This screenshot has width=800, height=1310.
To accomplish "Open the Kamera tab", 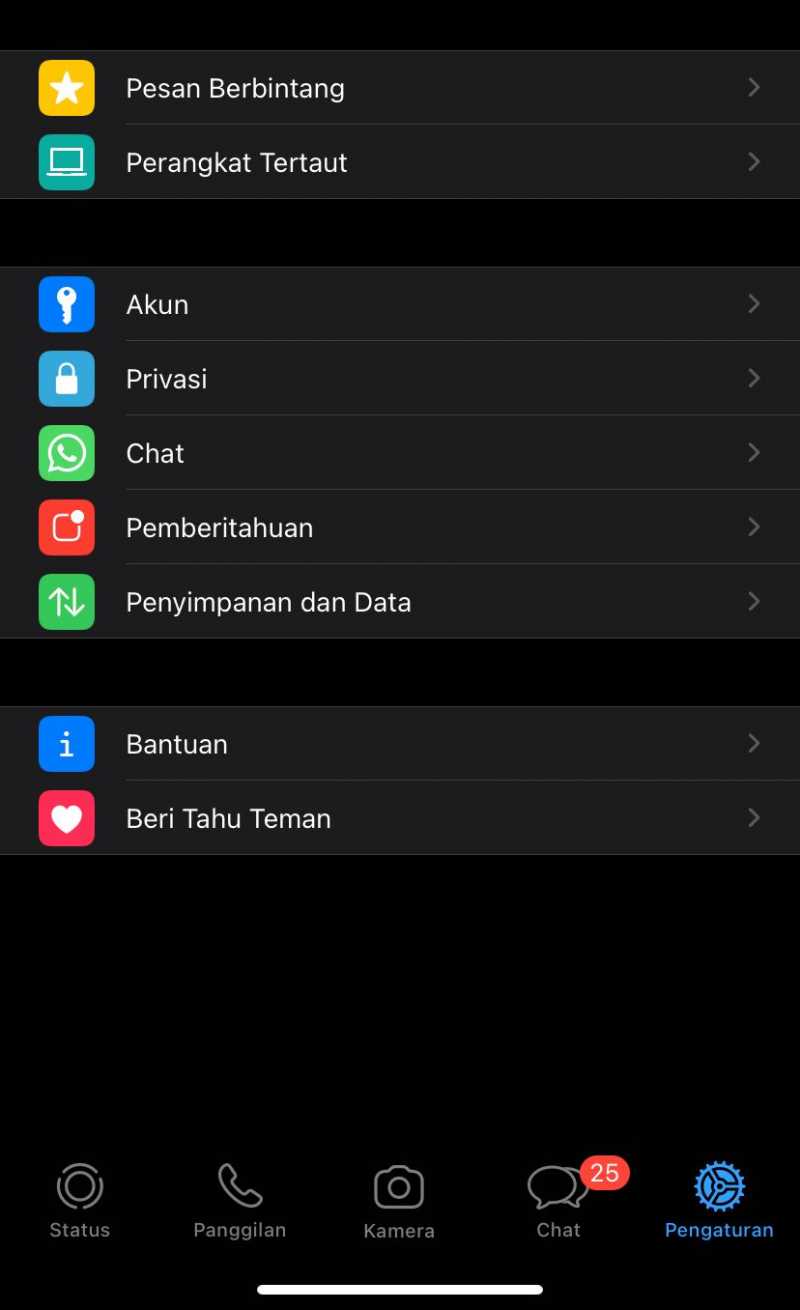I will coord(399,1202).
